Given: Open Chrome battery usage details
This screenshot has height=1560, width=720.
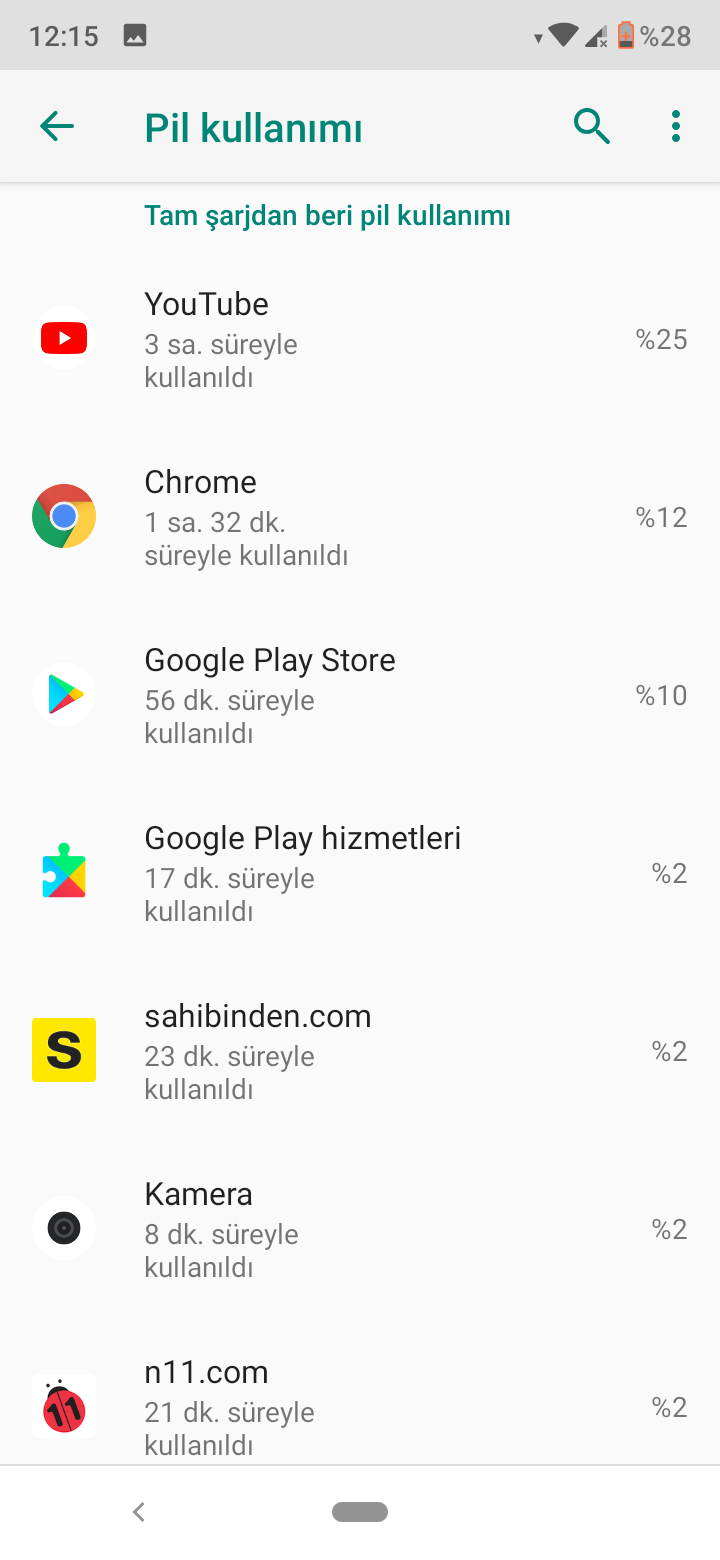Looking at the screenshot, I should [360, 517].
